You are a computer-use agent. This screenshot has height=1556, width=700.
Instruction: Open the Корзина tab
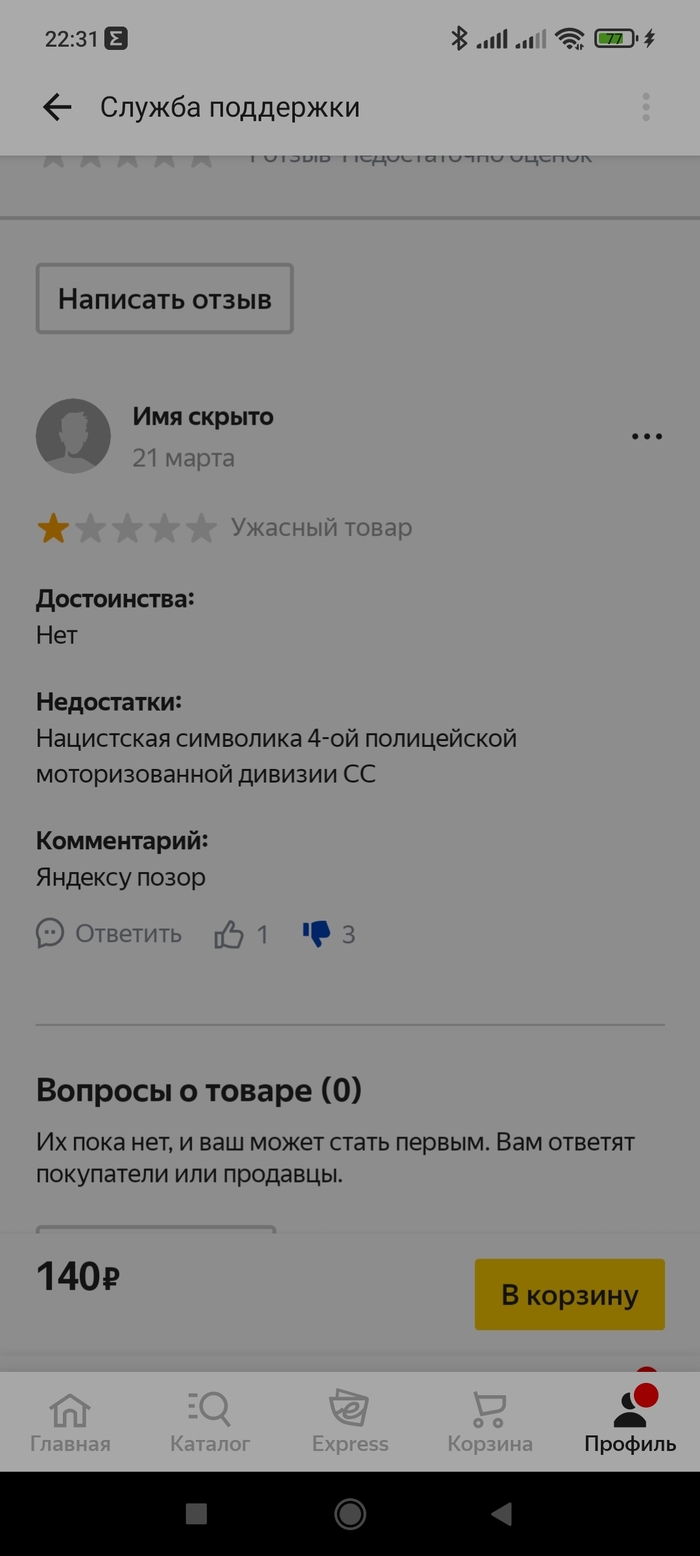tap(490, 1422)
